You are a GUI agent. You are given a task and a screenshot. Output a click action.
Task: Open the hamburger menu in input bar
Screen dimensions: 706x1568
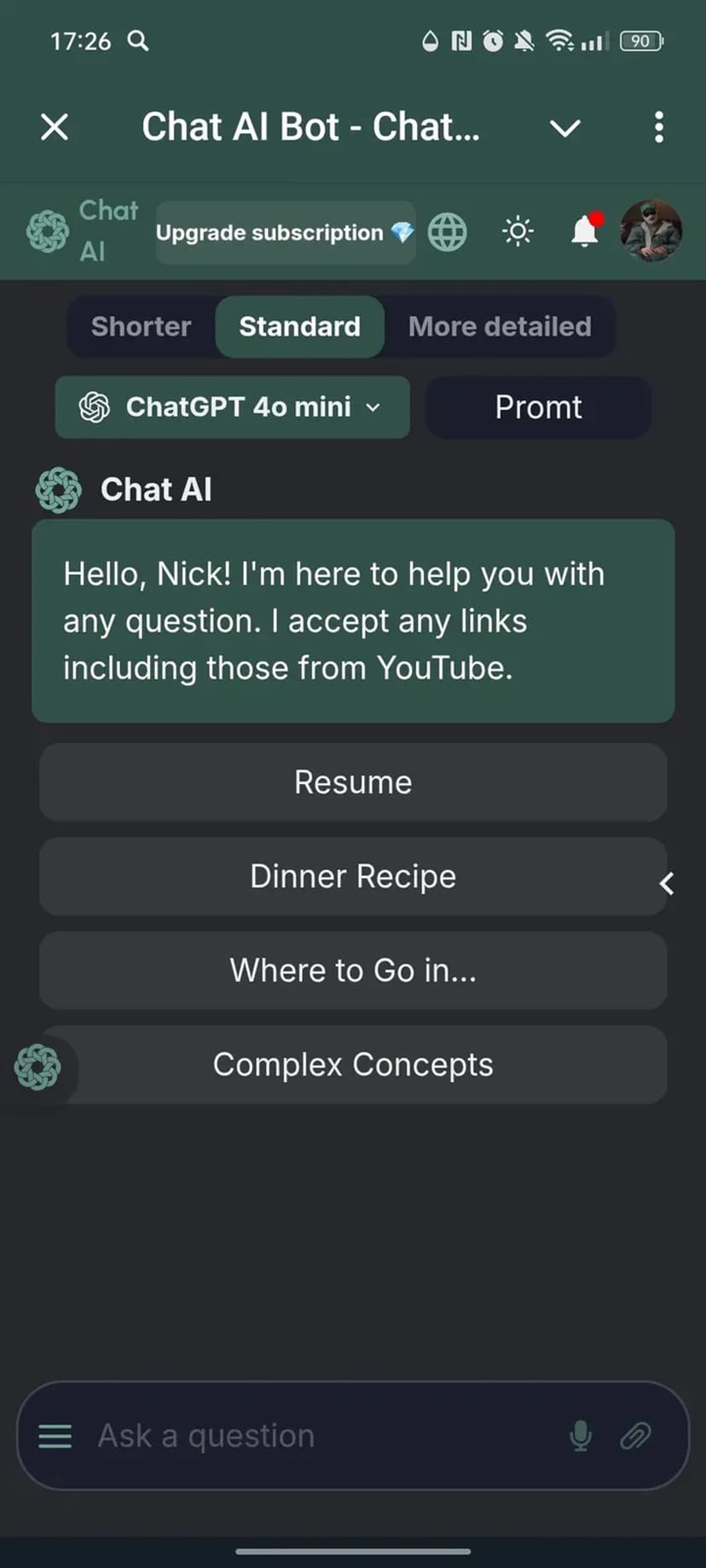[55, 1436]
